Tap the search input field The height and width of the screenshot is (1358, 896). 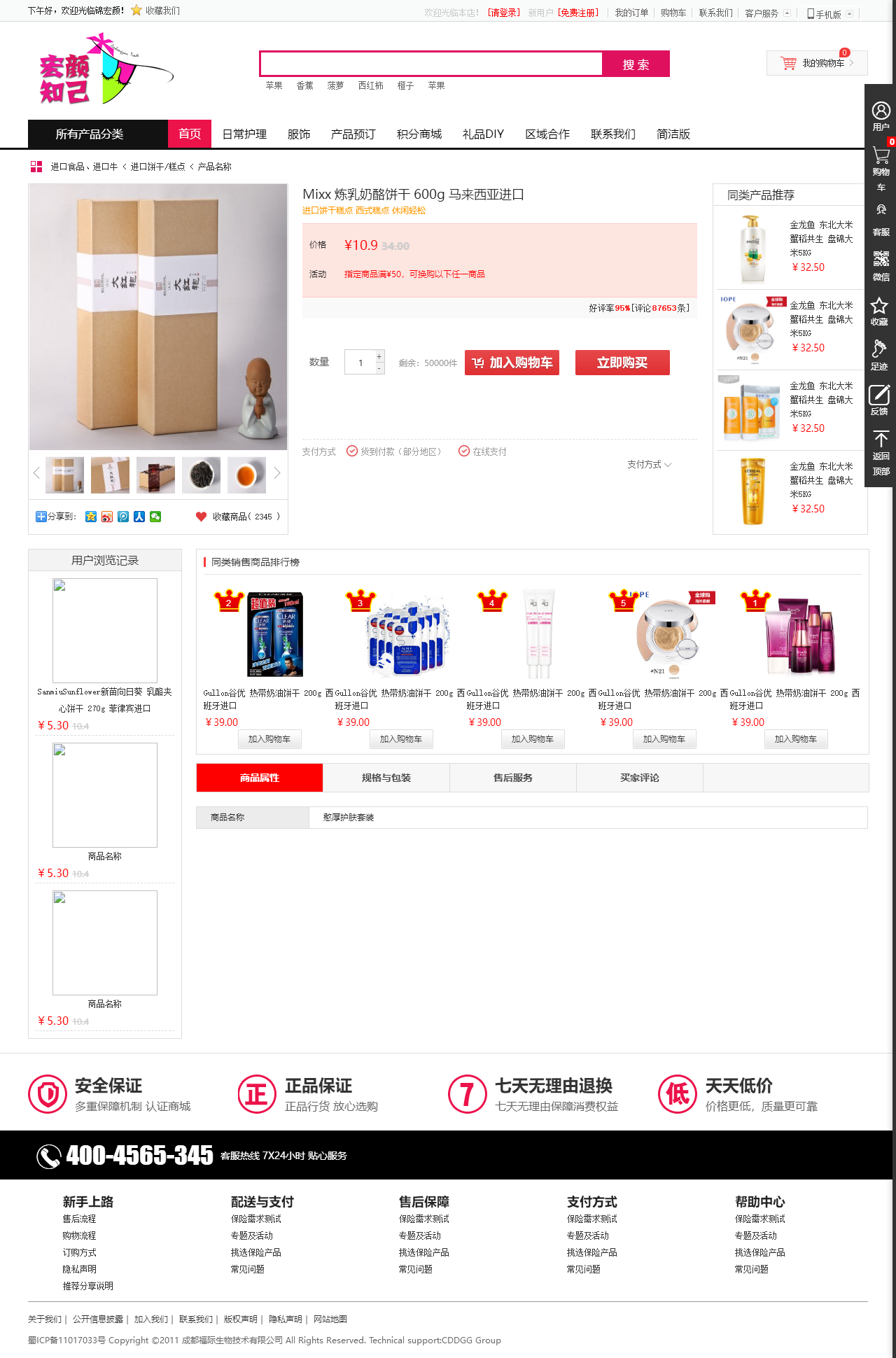tap(430, 64)
